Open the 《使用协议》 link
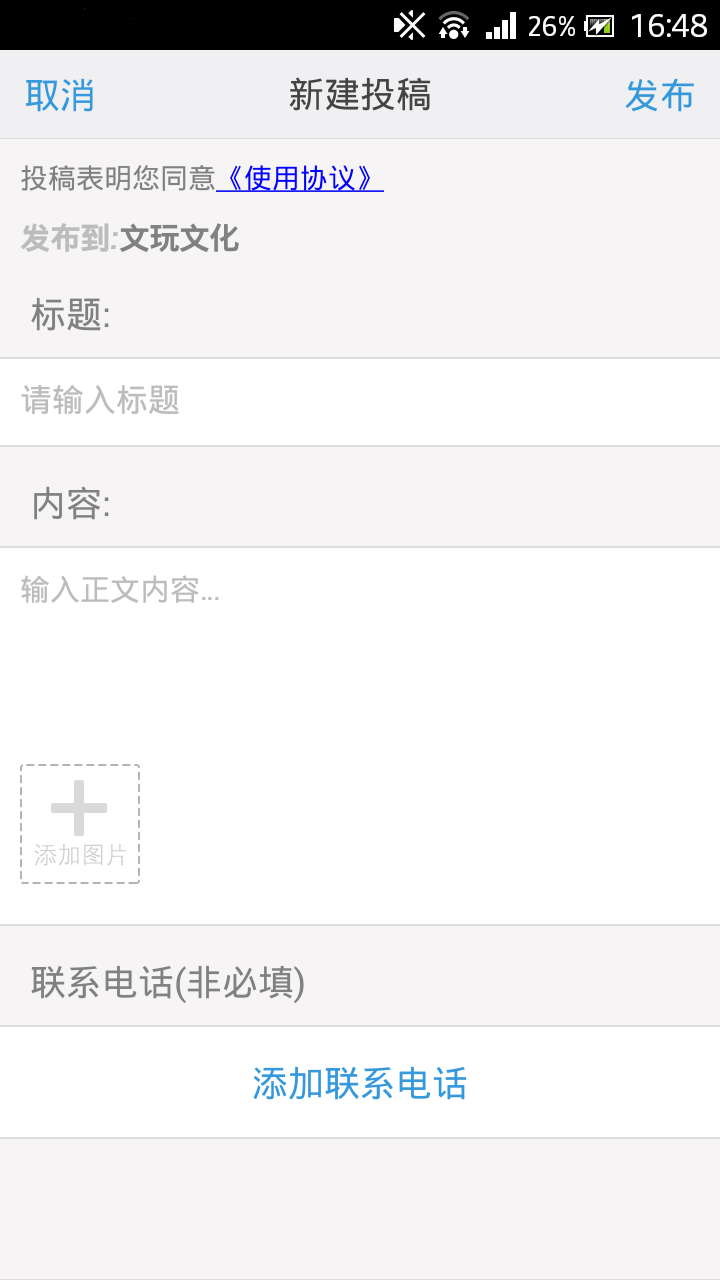 tap(300, 179)
